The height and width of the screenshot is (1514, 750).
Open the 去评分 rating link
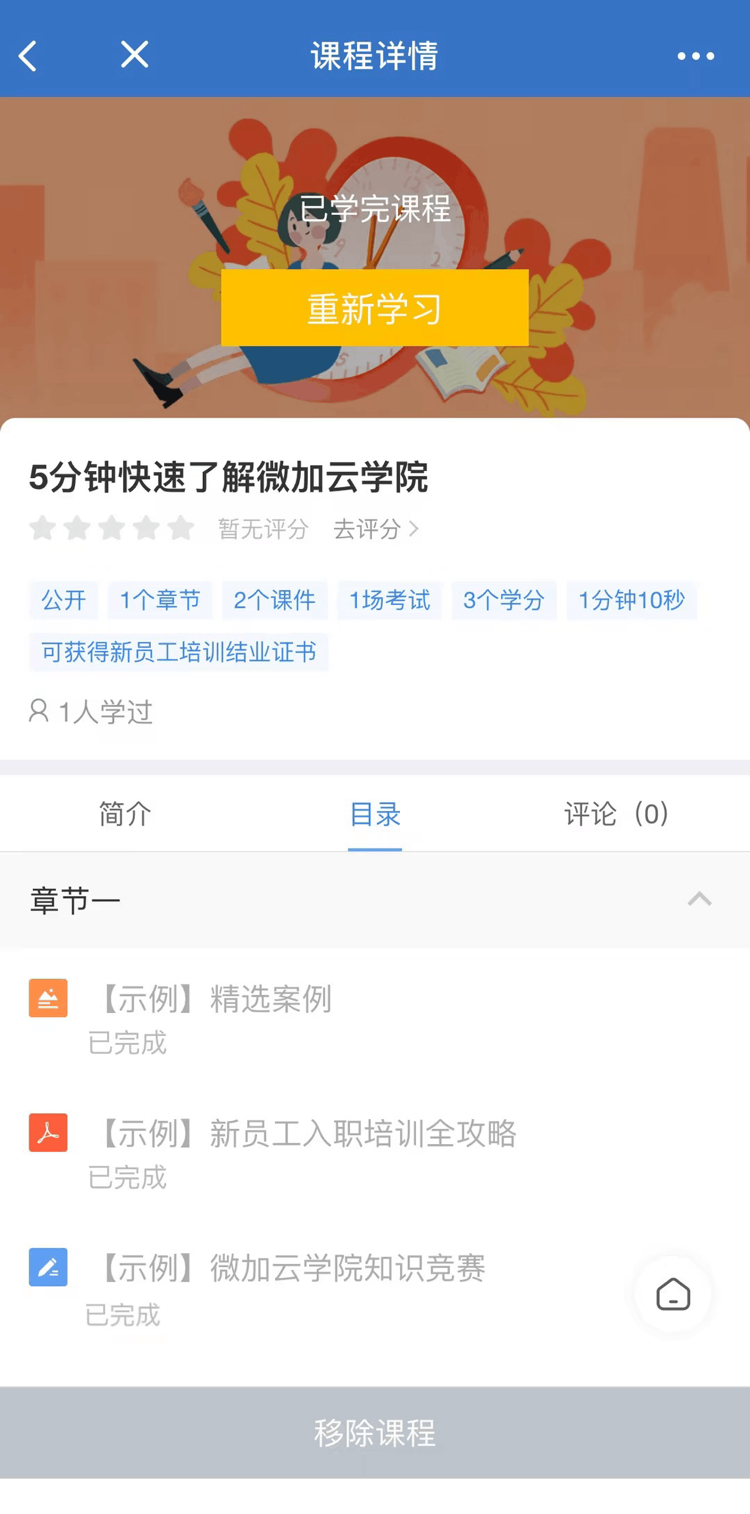pos(375,529)
